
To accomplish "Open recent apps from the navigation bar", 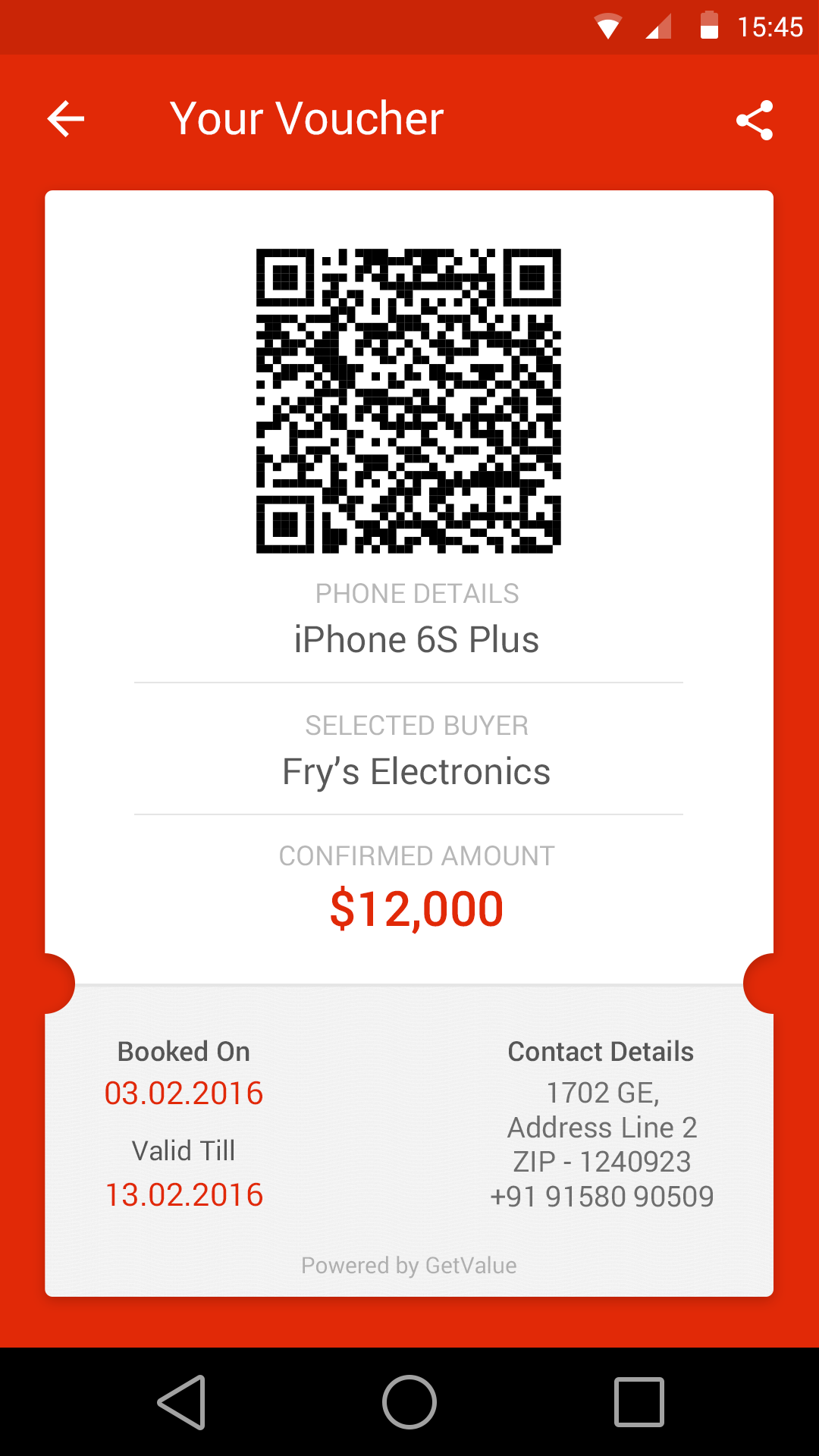I will point(639,1402).
